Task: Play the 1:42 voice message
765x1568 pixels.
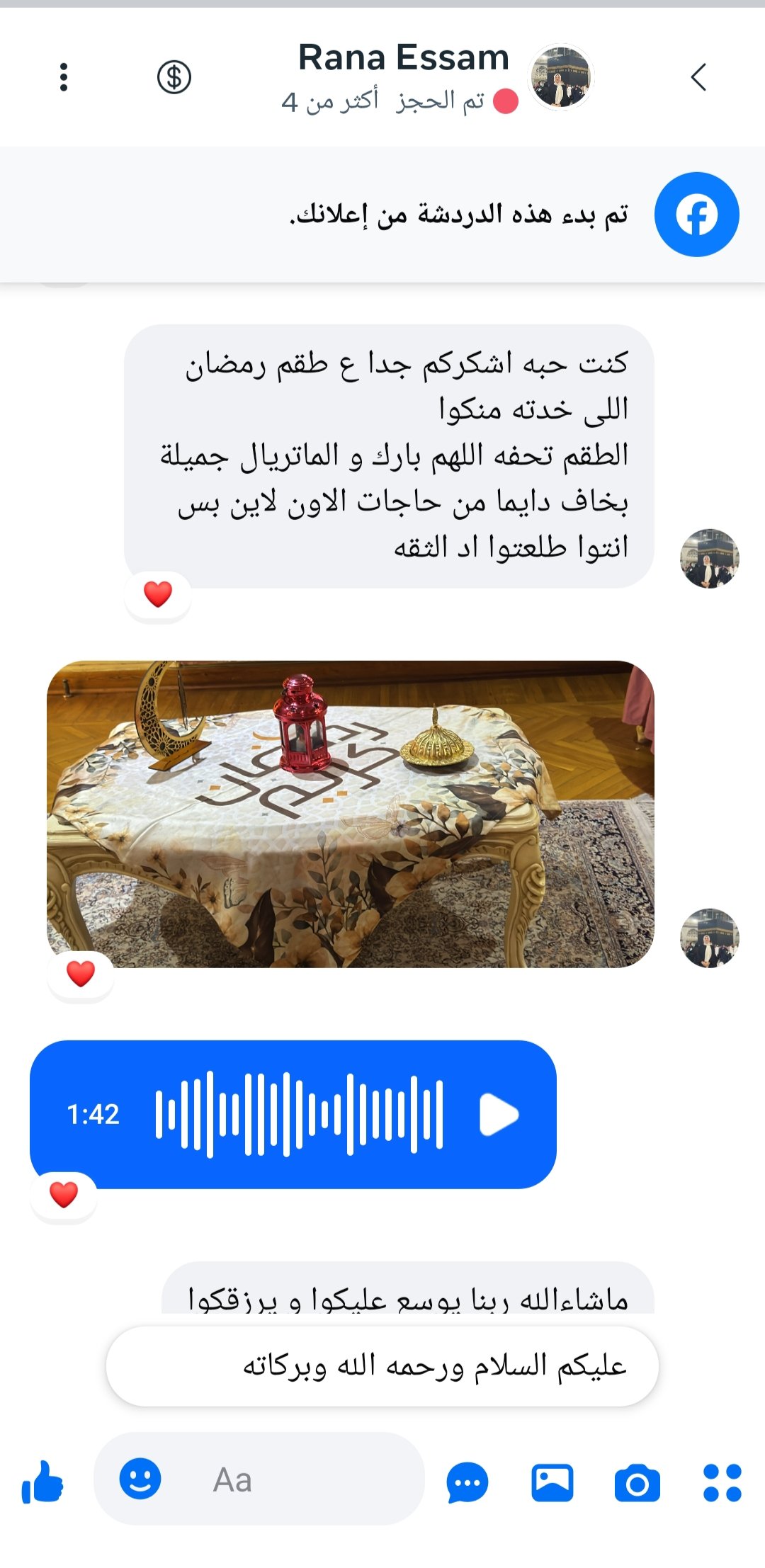Action: [499, 1114]
